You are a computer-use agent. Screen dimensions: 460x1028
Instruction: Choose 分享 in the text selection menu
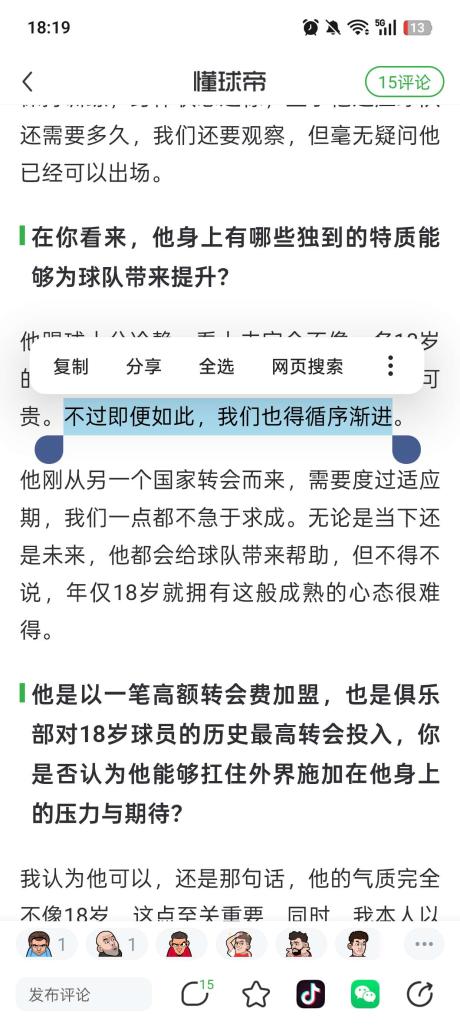144,366
